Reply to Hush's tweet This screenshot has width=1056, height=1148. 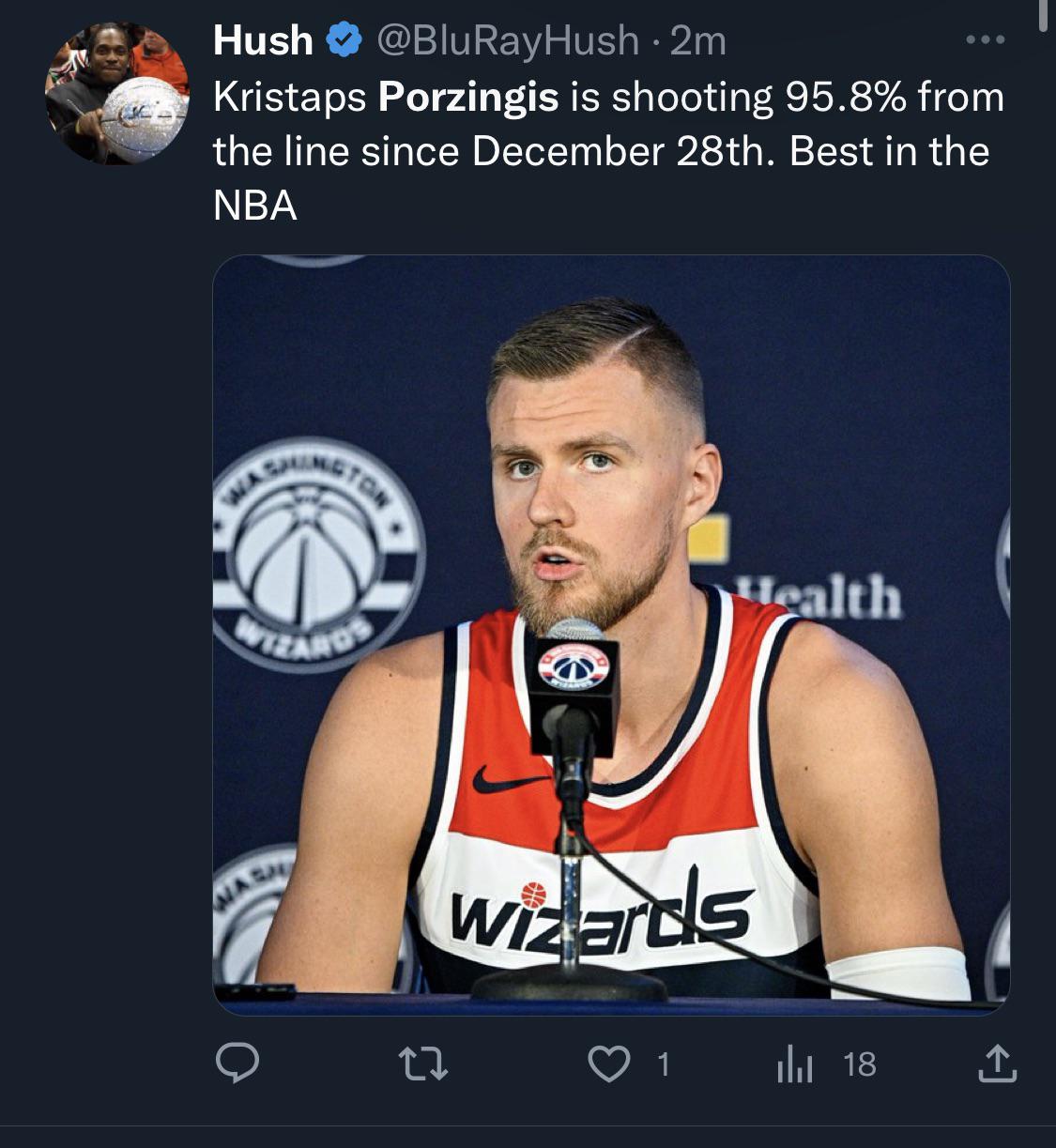[x=237, y=1064]
